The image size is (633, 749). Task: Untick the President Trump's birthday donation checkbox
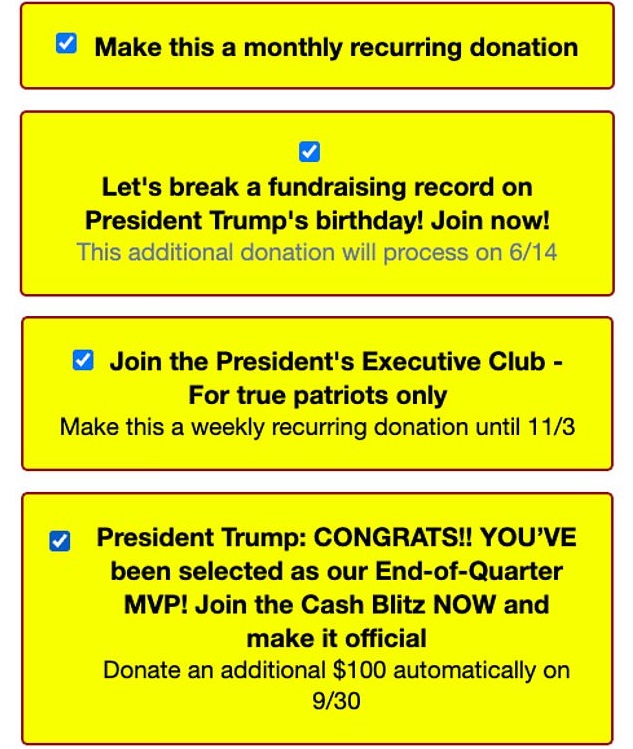coord(310,152)
